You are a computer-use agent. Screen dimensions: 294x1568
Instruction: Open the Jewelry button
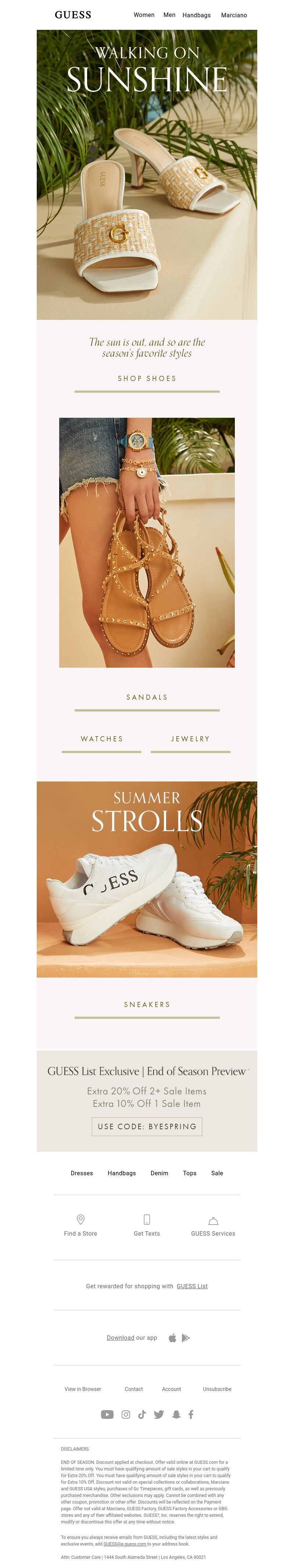tap(190, 739)
